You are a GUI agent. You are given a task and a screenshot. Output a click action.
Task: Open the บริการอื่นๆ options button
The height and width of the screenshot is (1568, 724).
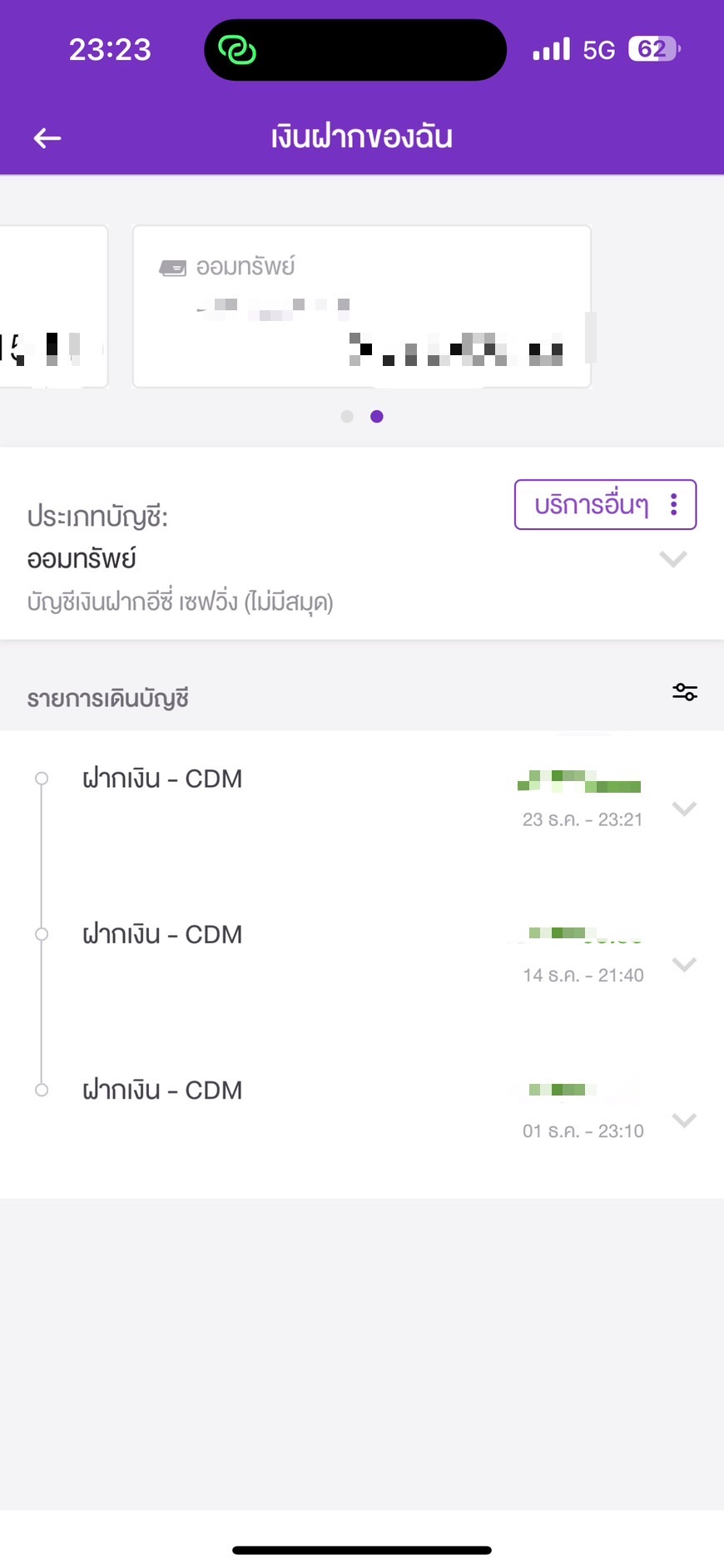(x=605, y=505)
